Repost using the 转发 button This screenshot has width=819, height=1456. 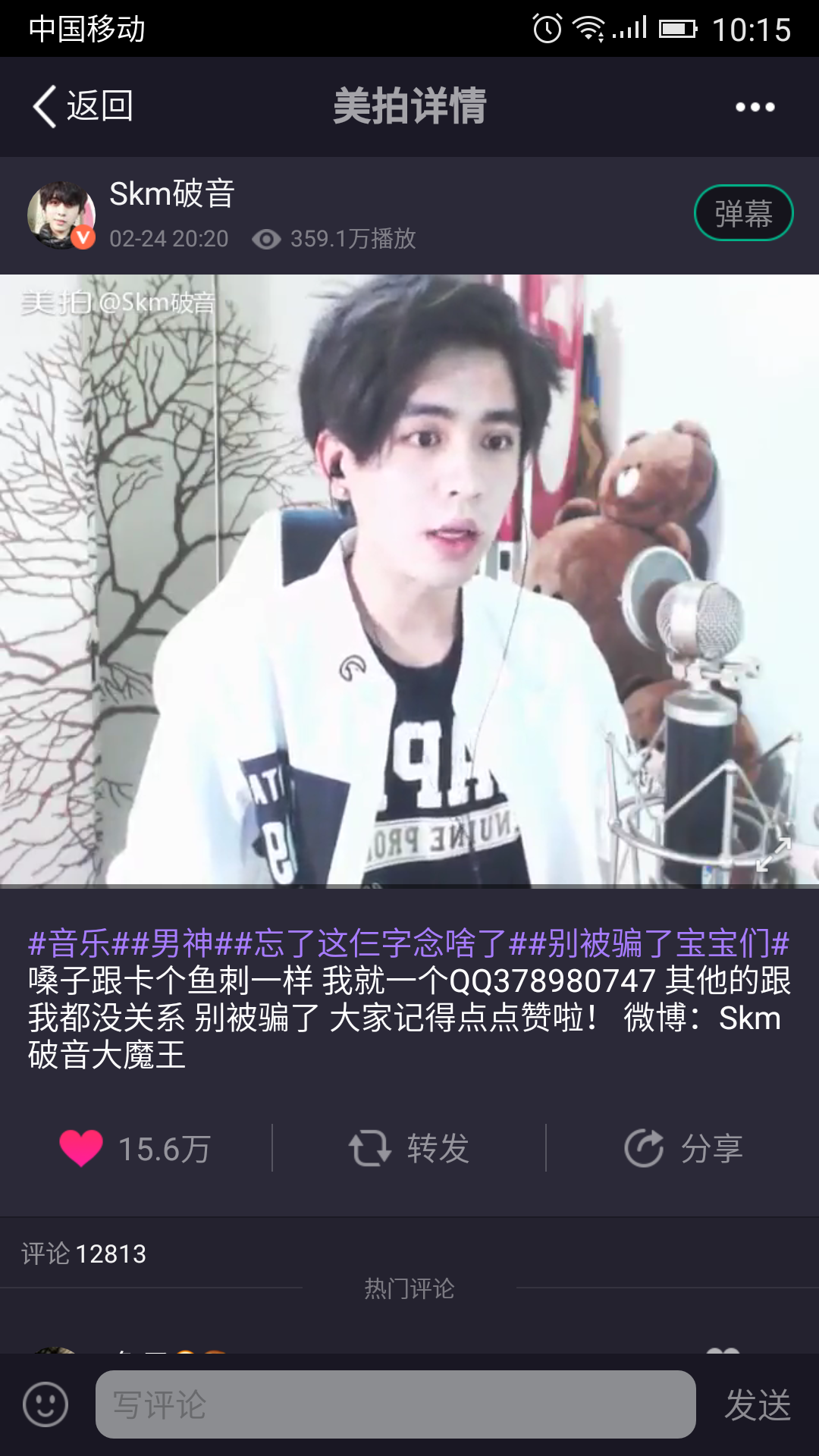(409, 1147)
